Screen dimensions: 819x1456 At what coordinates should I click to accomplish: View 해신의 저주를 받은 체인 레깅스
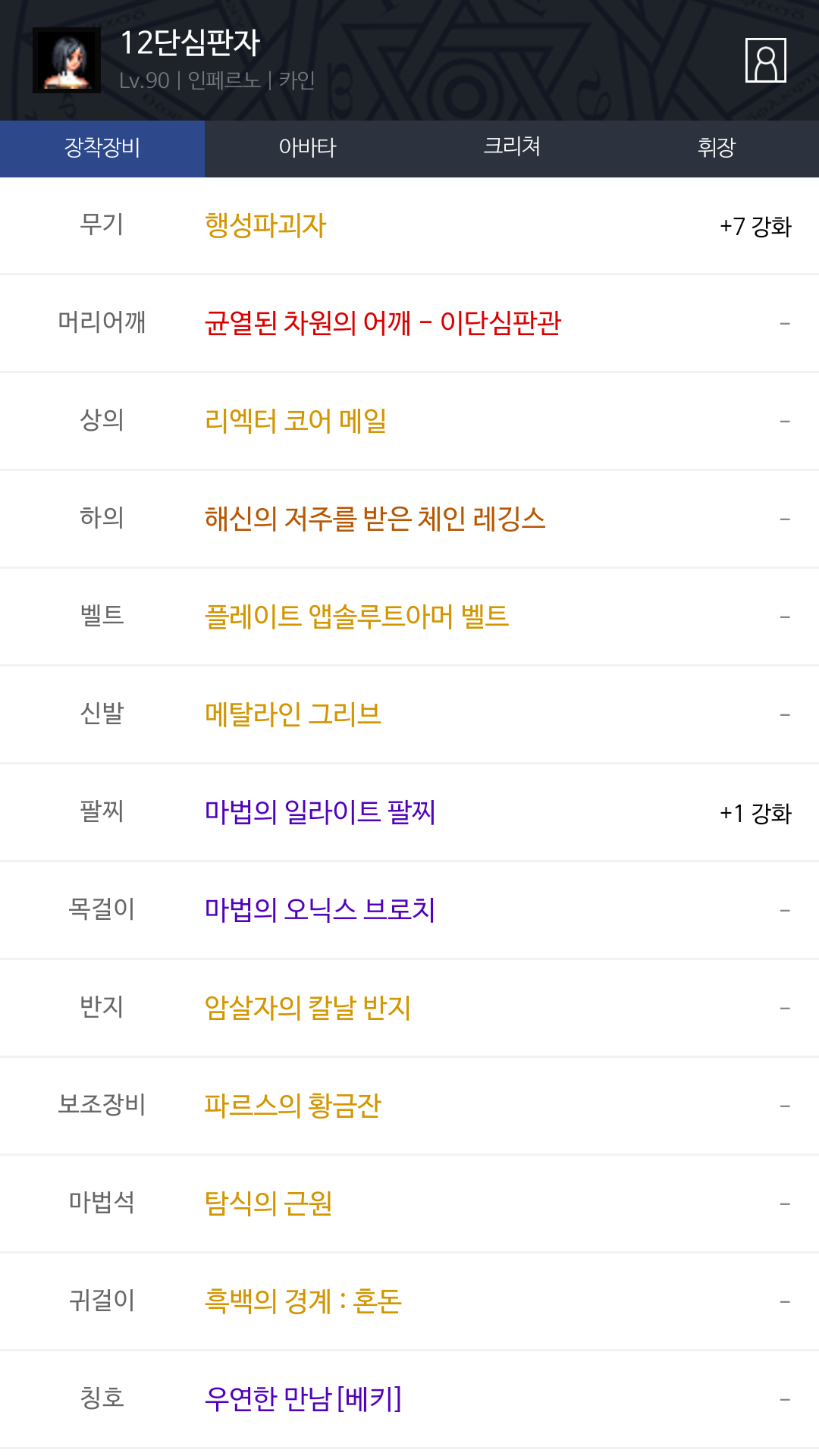(375, 519)
